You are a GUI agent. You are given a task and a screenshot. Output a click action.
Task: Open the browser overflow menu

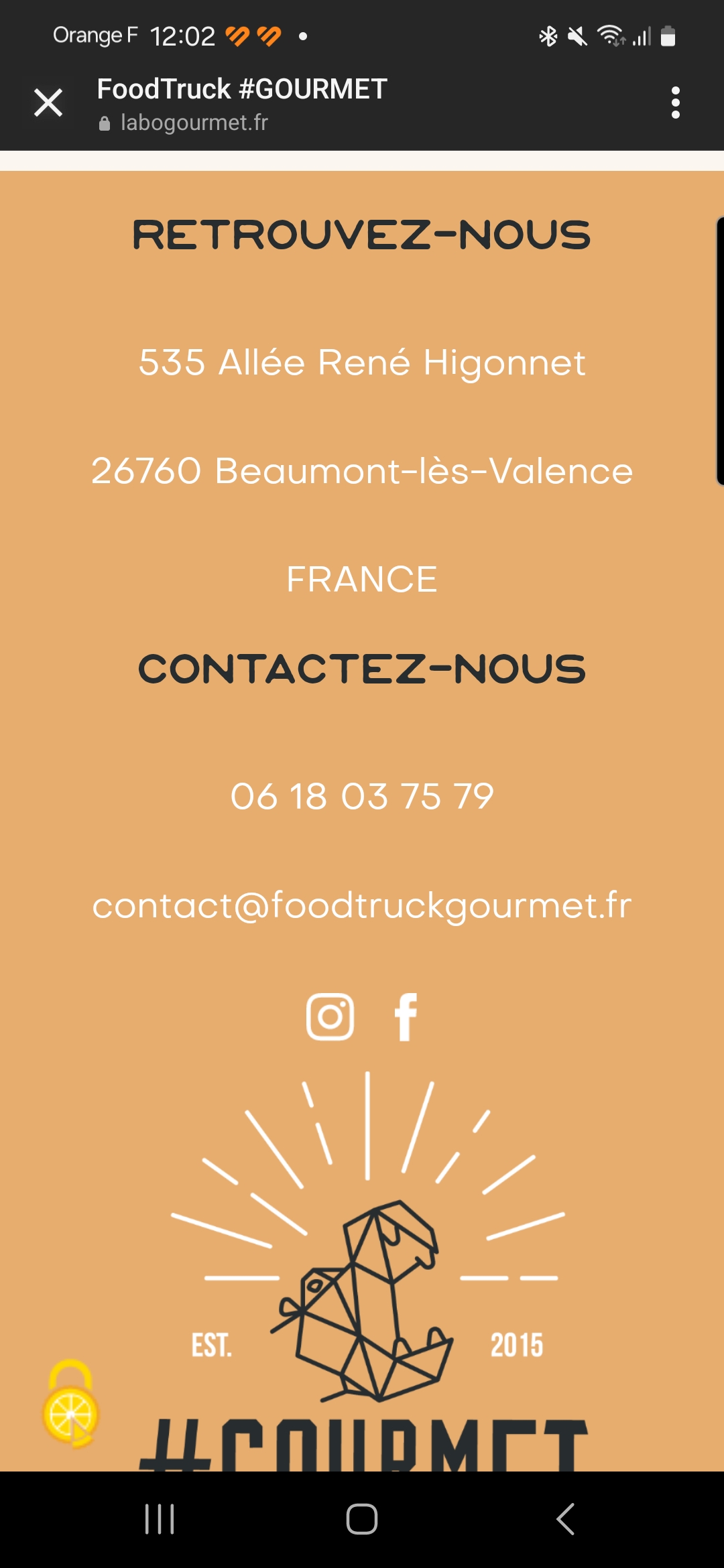pos(675,103)
